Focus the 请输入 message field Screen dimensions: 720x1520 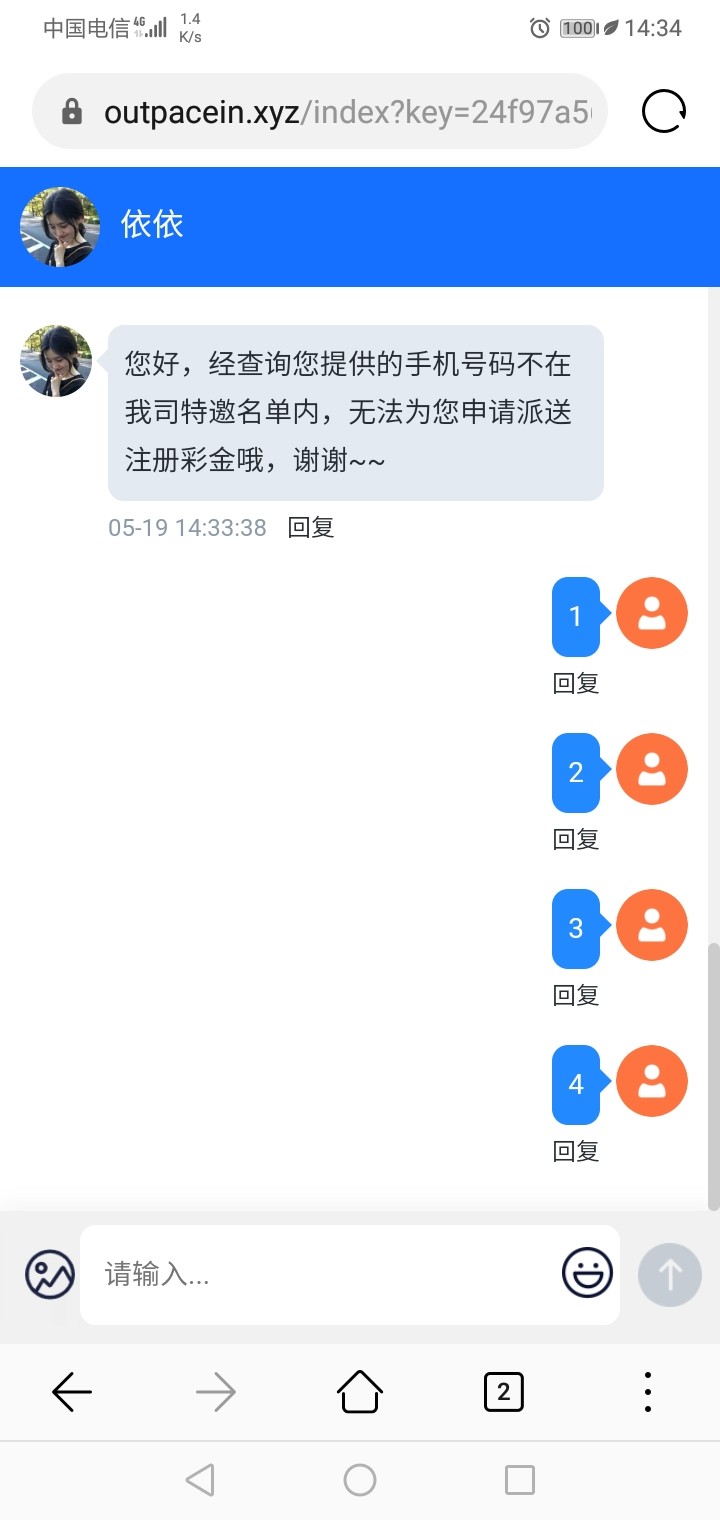tap(320, 1274)
